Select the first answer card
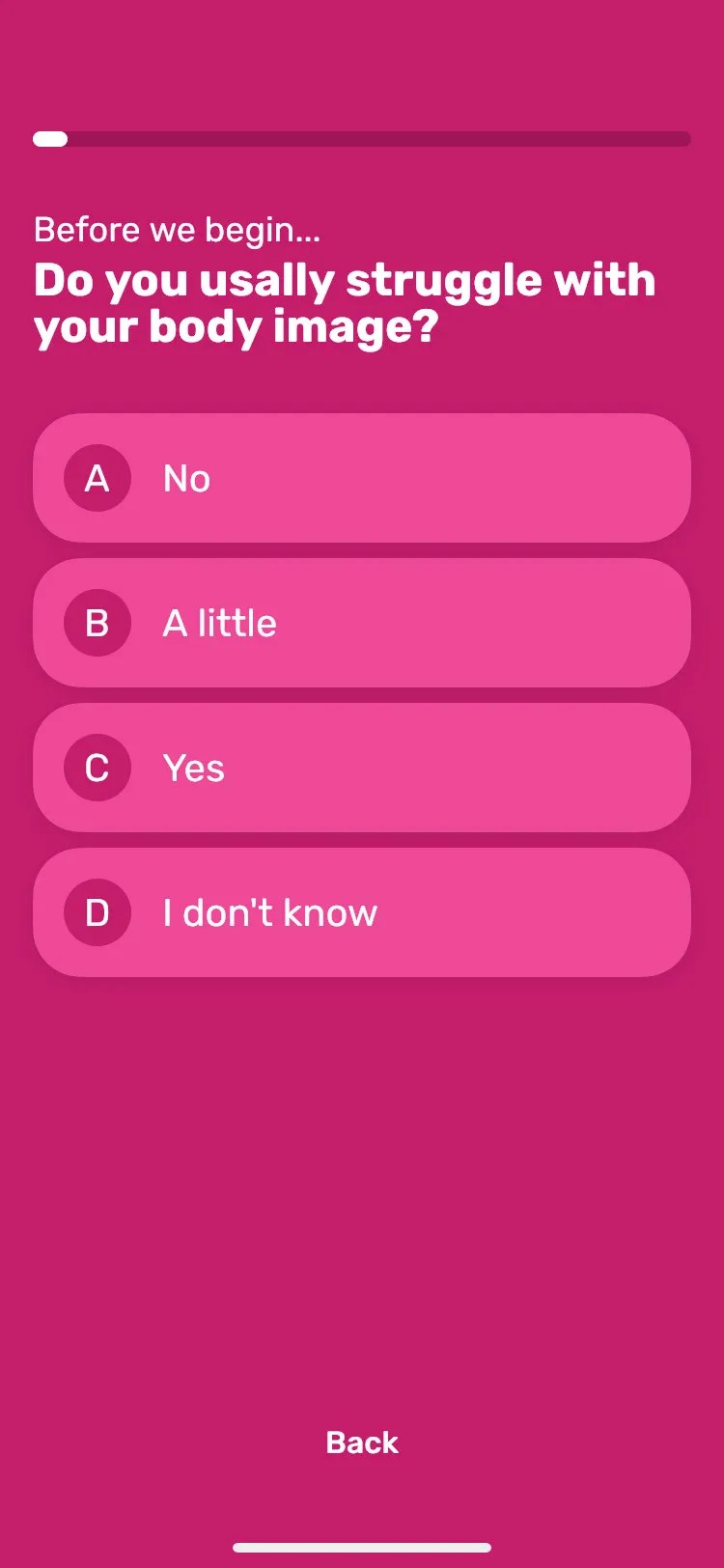This screenshot has width=724, height=1568. (x=362, y=478)
